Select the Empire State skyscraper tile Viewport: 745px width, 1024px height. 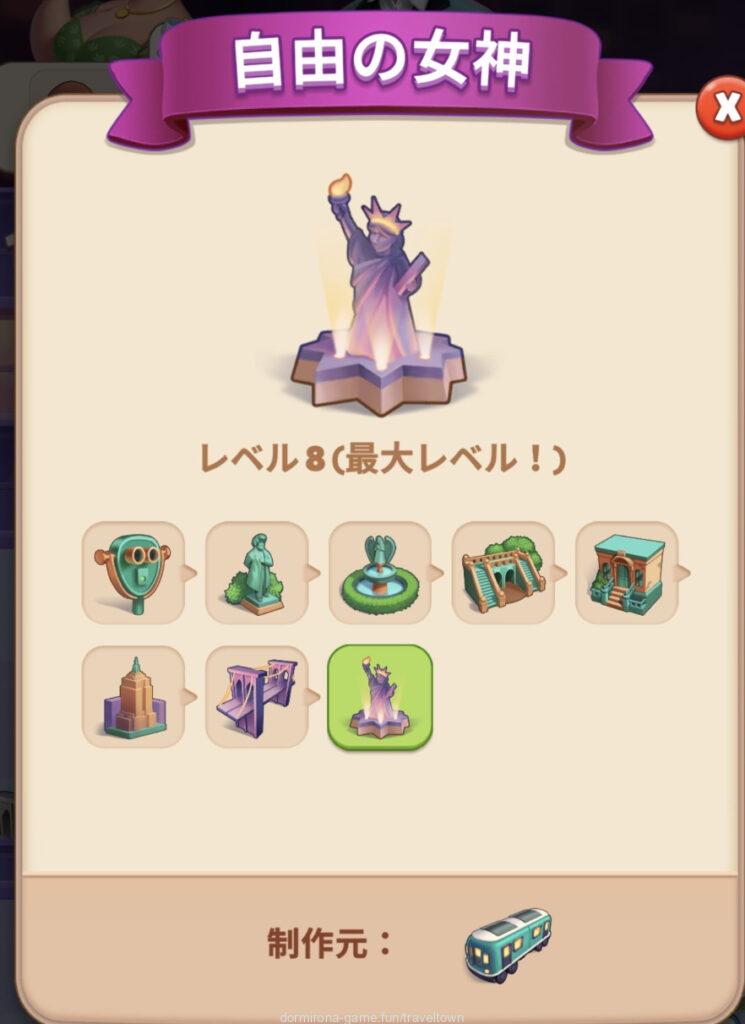coord(133,696)
